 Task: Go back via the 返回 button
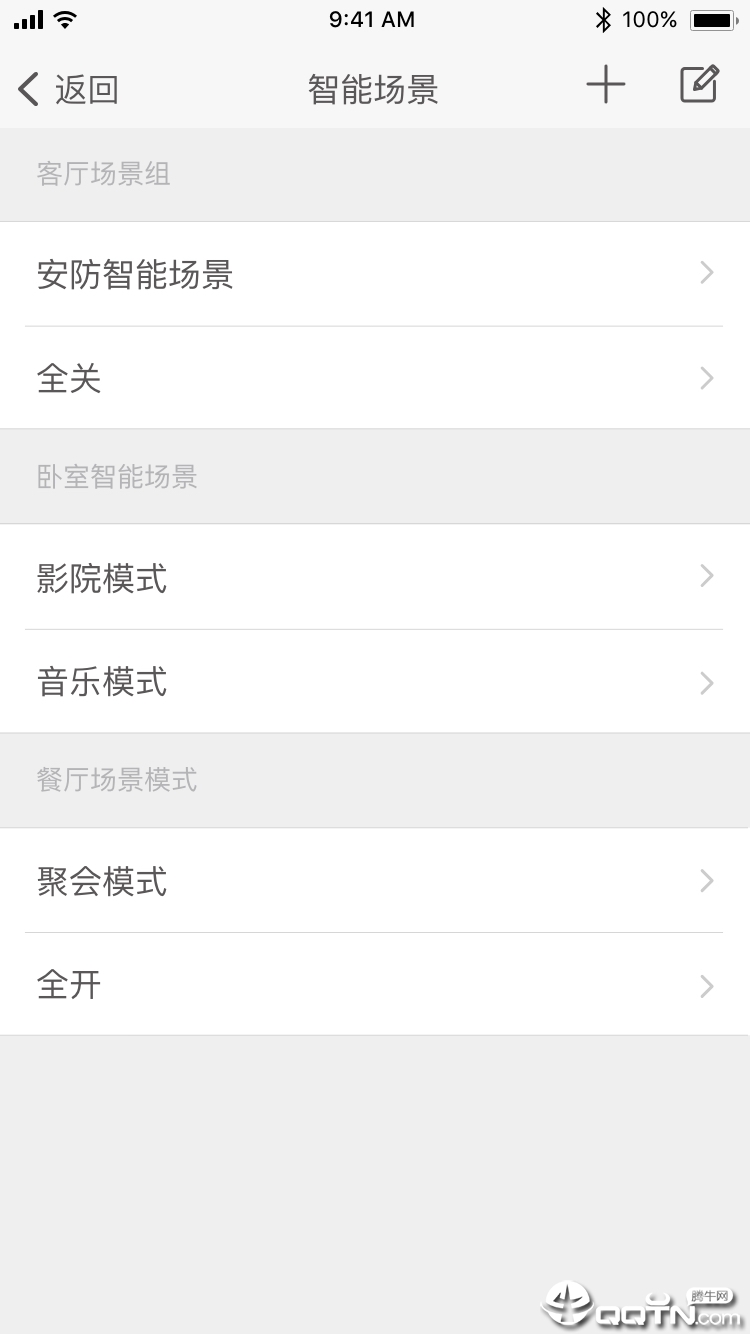coord(68,89)
